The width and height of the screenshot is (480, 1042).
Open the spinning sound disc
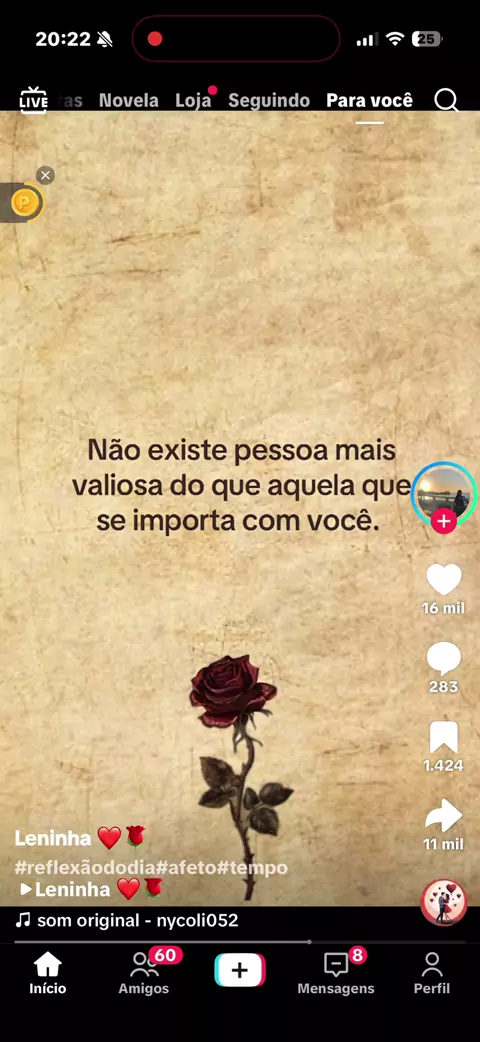(444, 902)
